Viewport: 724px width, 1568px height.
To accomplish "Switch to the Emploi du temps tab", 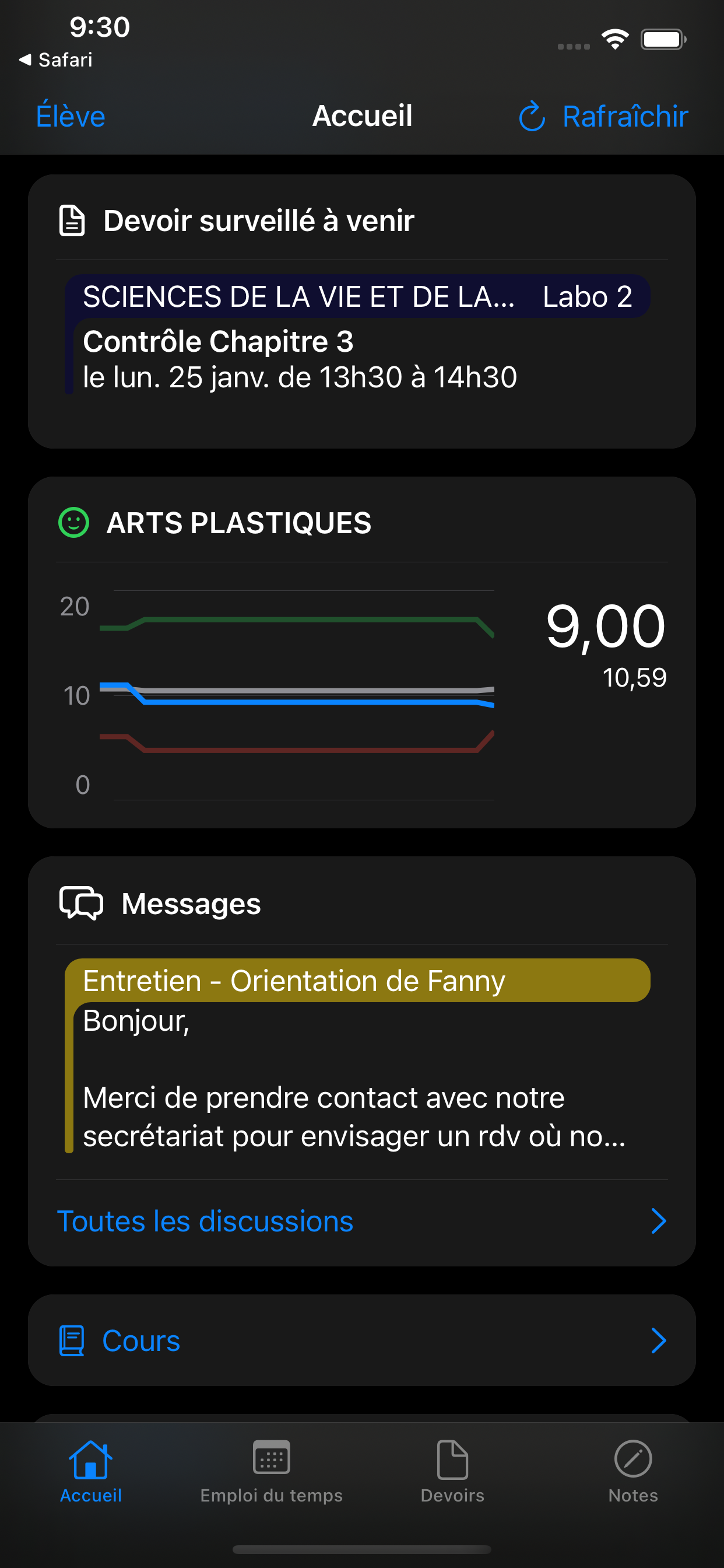I will pos(270,1473).
